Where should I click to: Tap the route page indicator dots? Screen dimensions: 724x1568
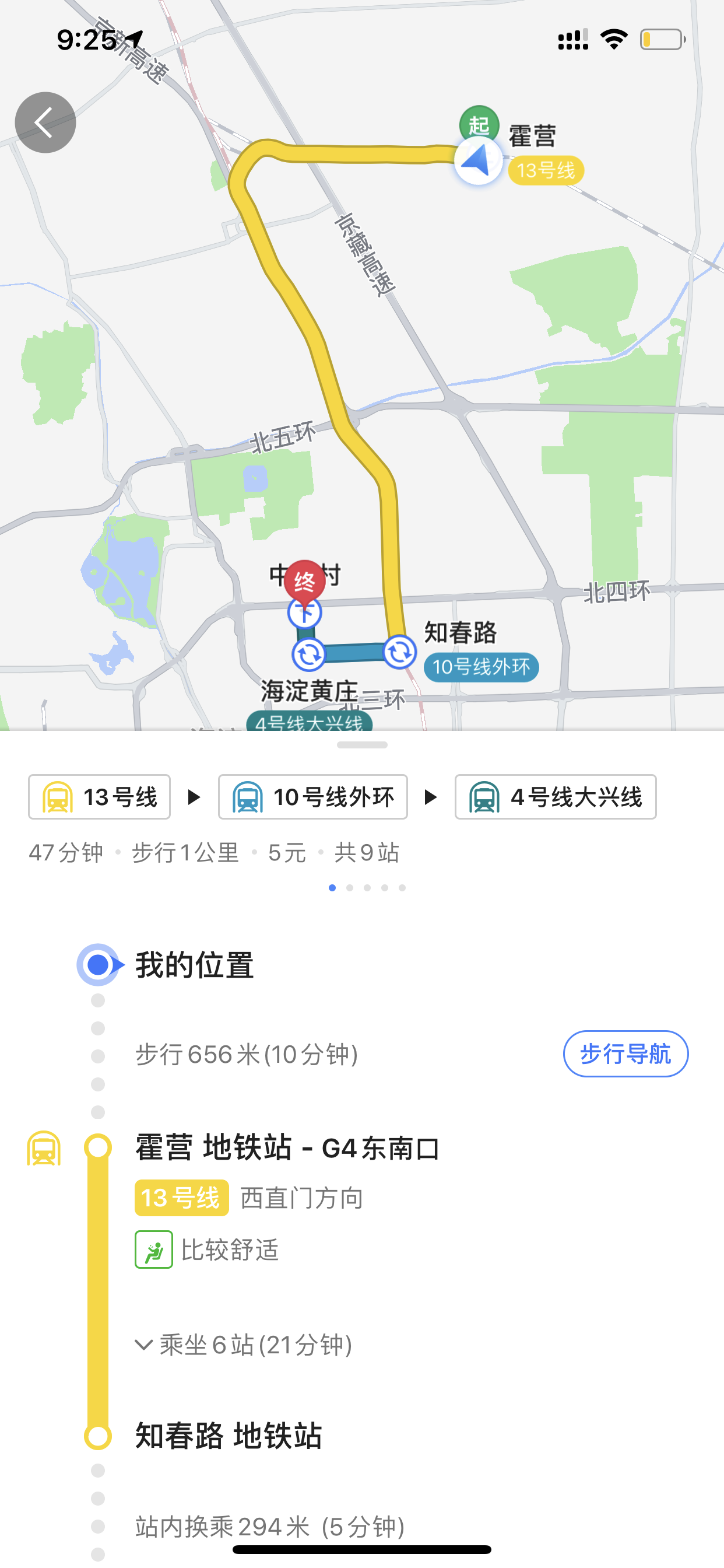(367, 887)
